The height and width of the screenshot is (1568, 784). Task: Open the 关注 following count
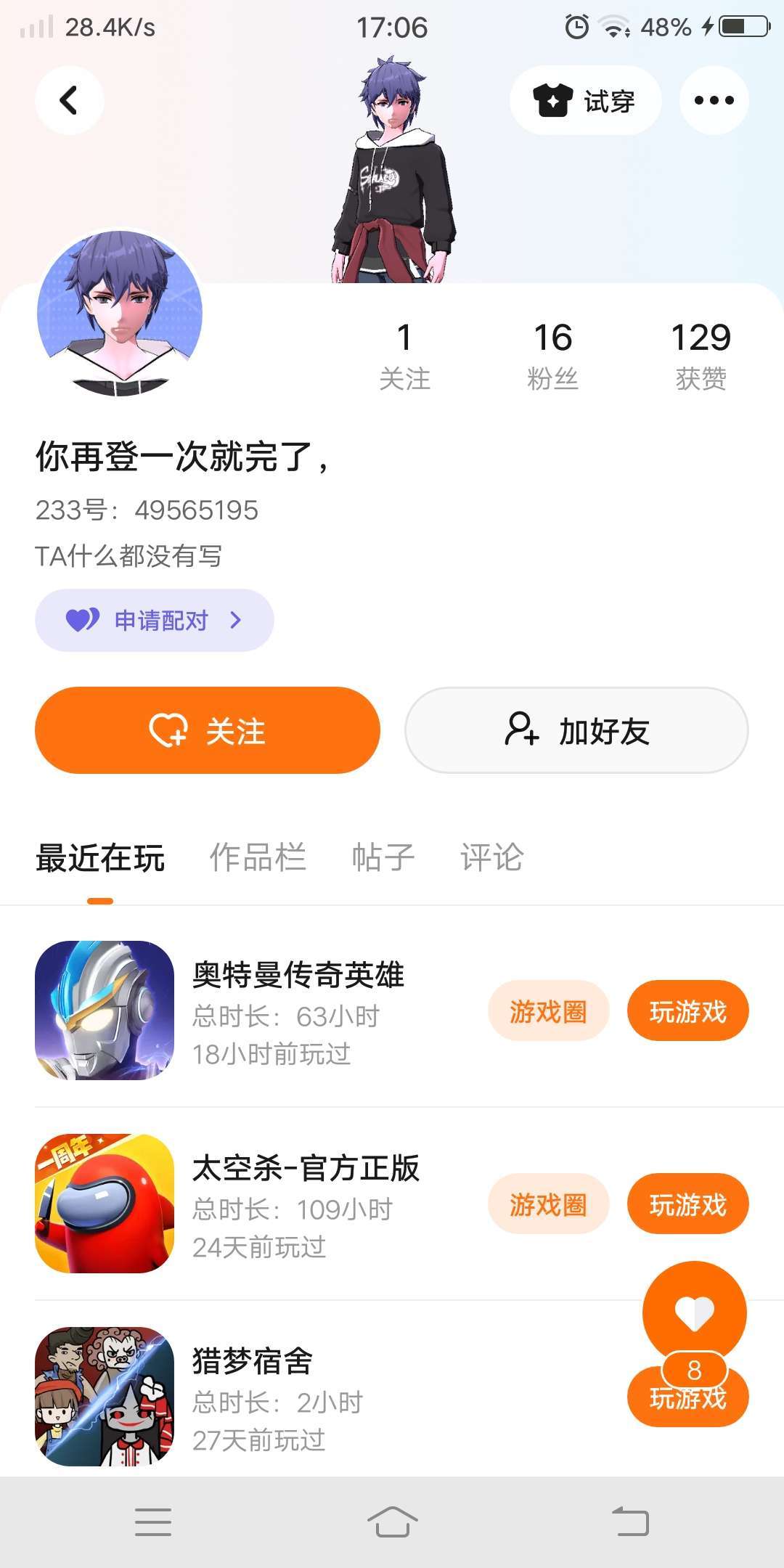[x=404, y=356]
